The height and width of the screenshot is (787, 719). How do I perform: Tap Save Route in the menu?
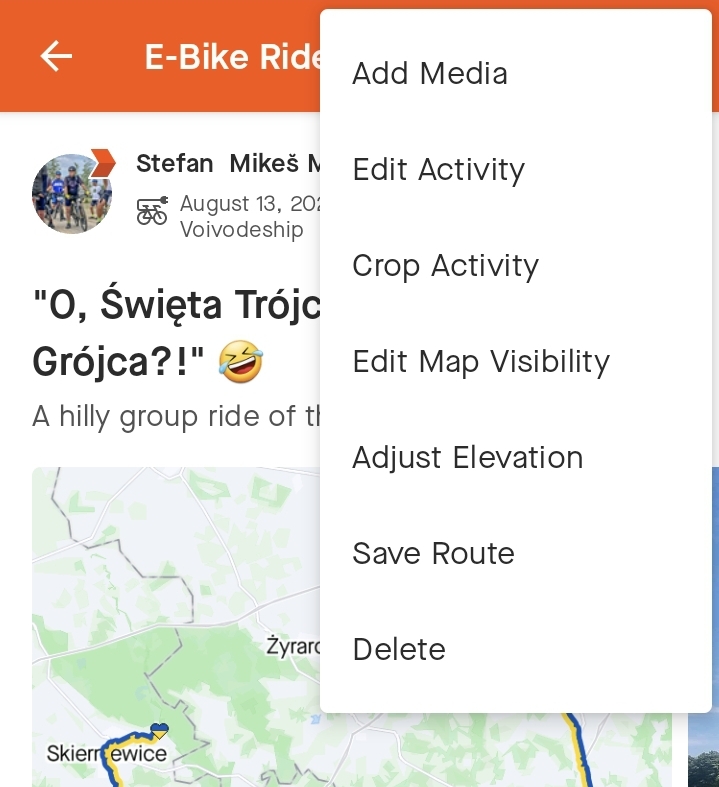[433, 554]
